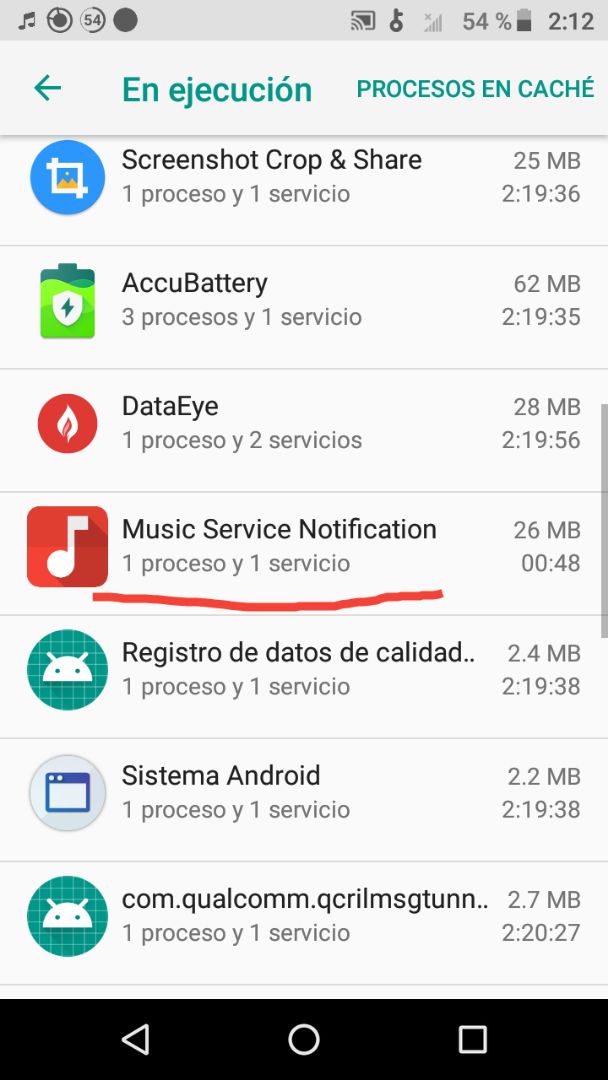Viewport: 608px width, 1080px height.
Task: Go back using the app bar arrow
Action: [x=47, y=89]
